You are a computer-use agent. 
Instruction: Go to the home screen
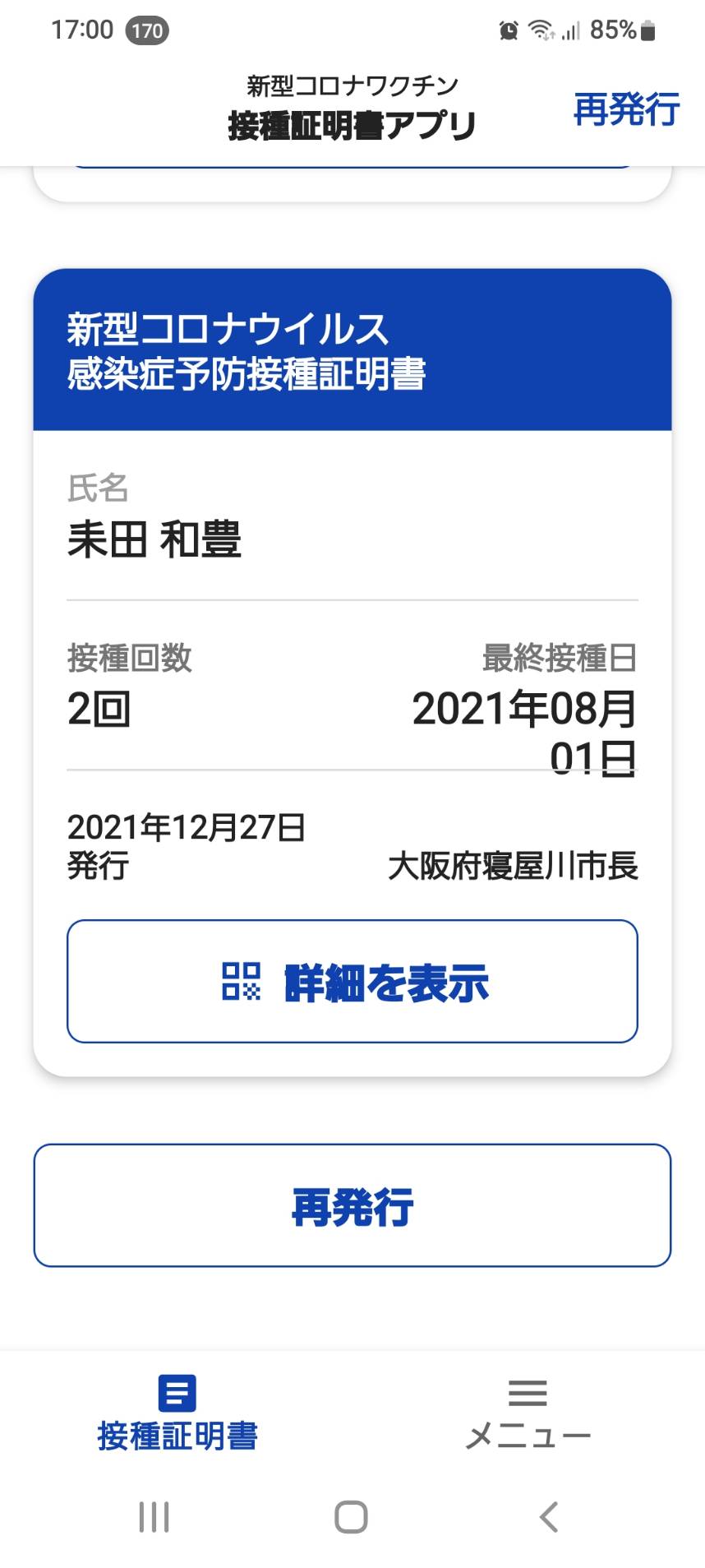[352, 1517]
